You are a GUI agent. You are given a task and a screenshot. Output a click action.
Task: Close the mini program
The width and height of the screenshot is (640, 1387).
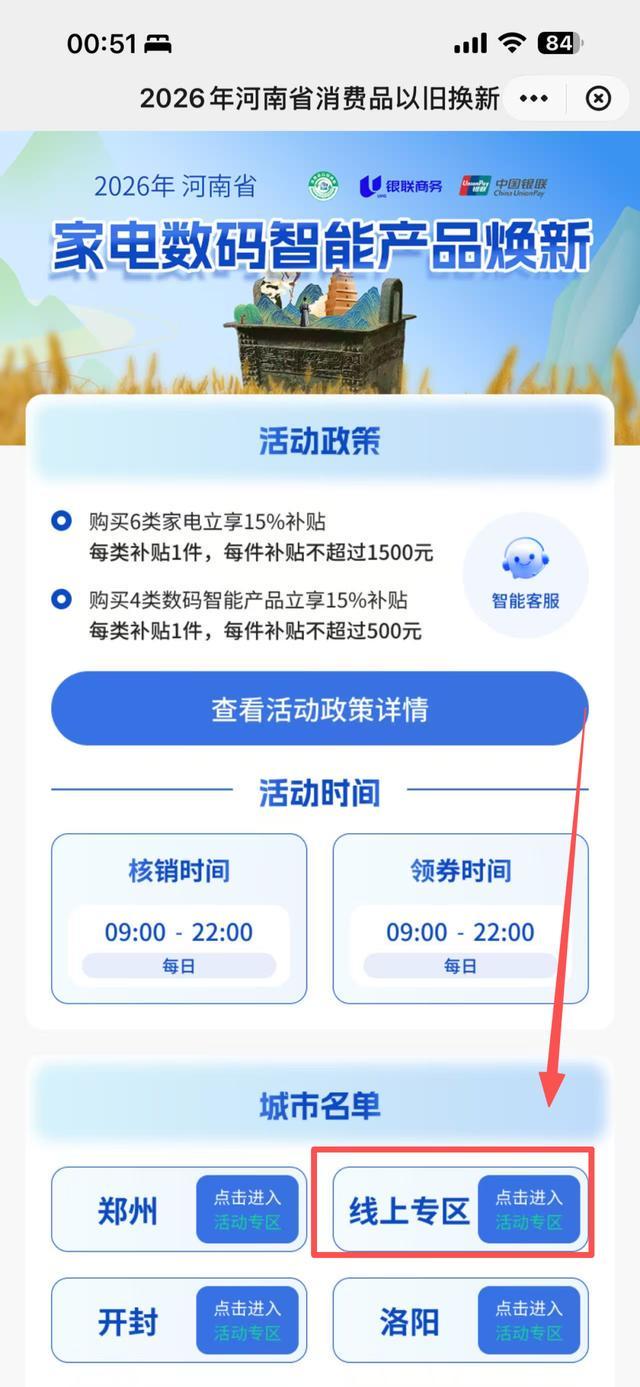[x=597, y=98]
